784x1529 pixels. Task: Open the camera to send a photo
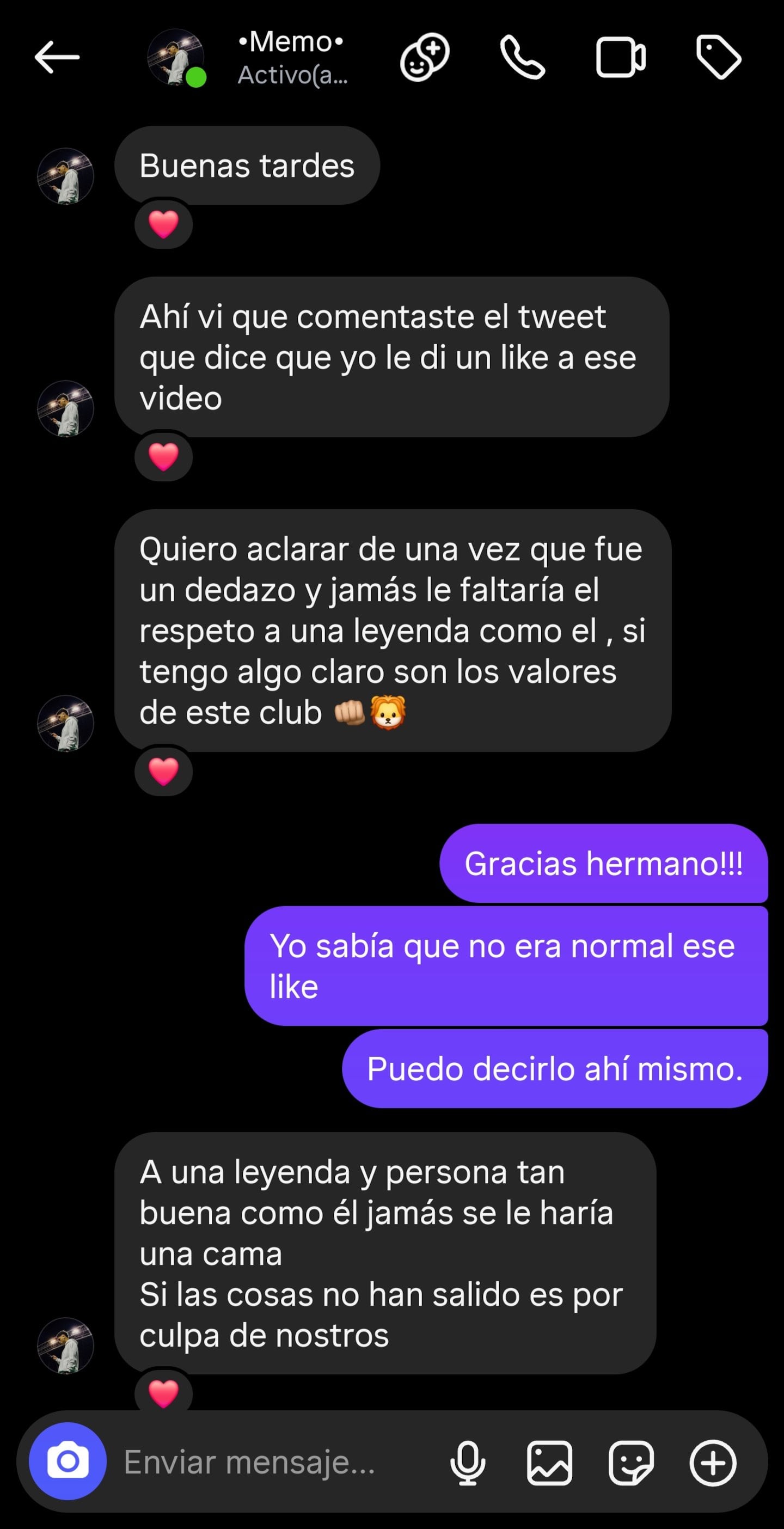pos(67,1462)
